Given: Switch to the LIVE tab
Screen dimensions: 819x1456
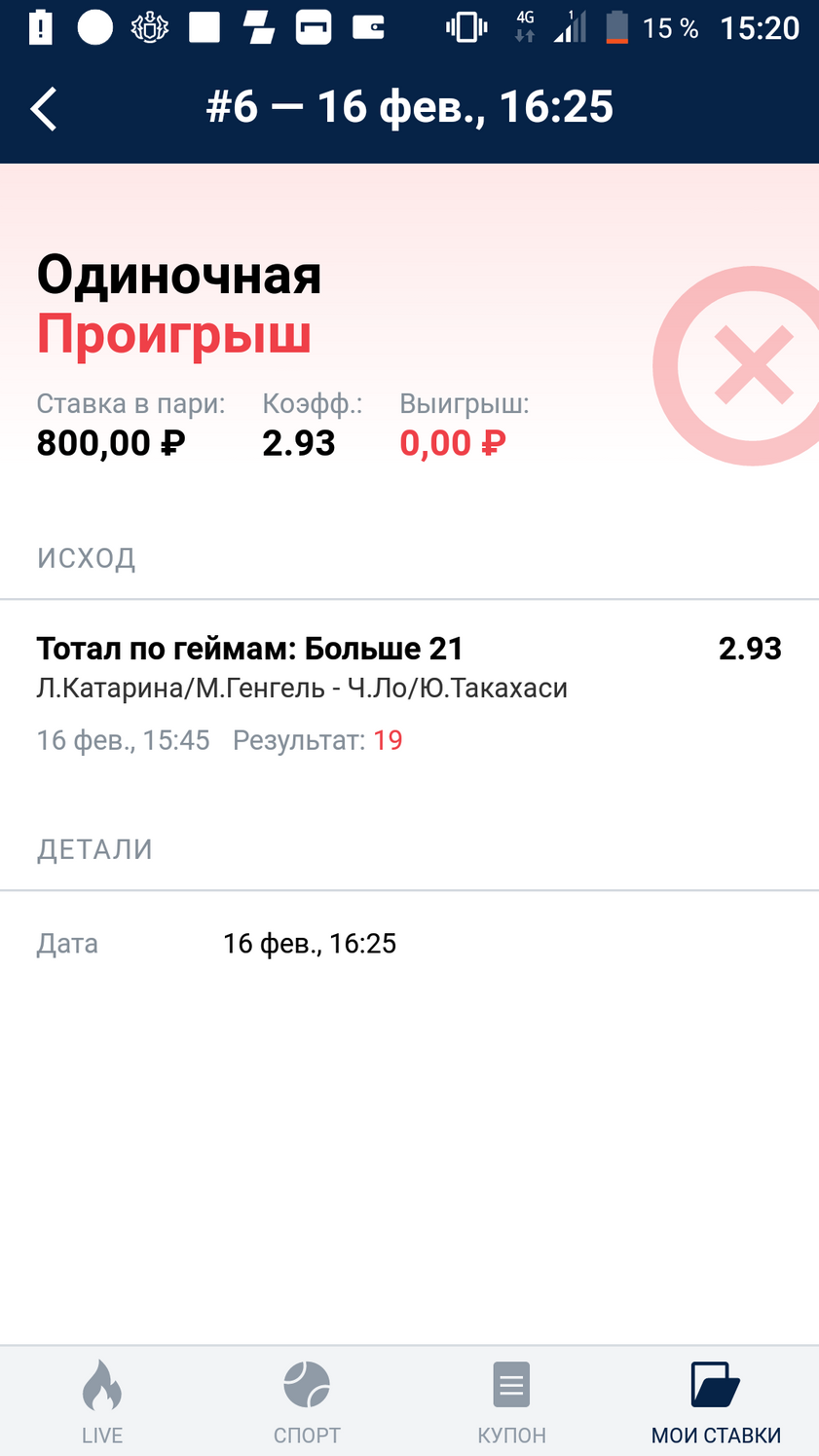Looking at the screenshot, I should [102, 1401].
